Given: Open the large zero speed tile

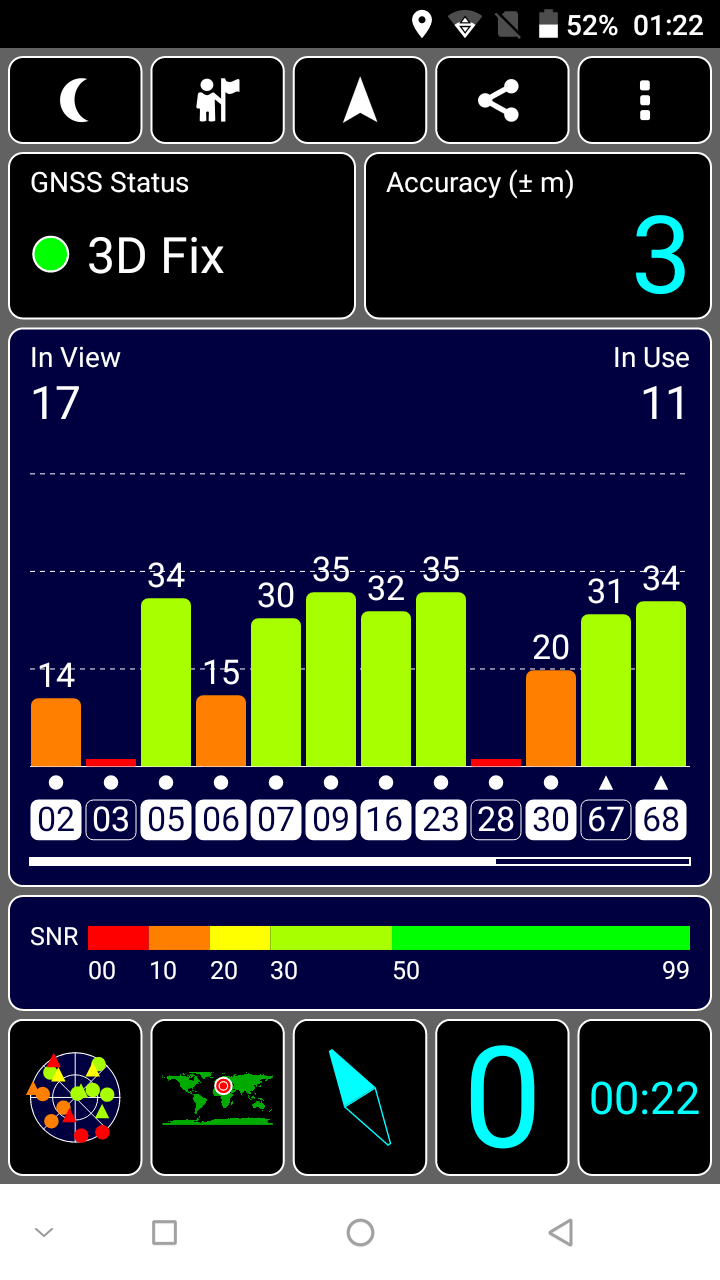Looking at the screenshot, I should pos(502,1097).
